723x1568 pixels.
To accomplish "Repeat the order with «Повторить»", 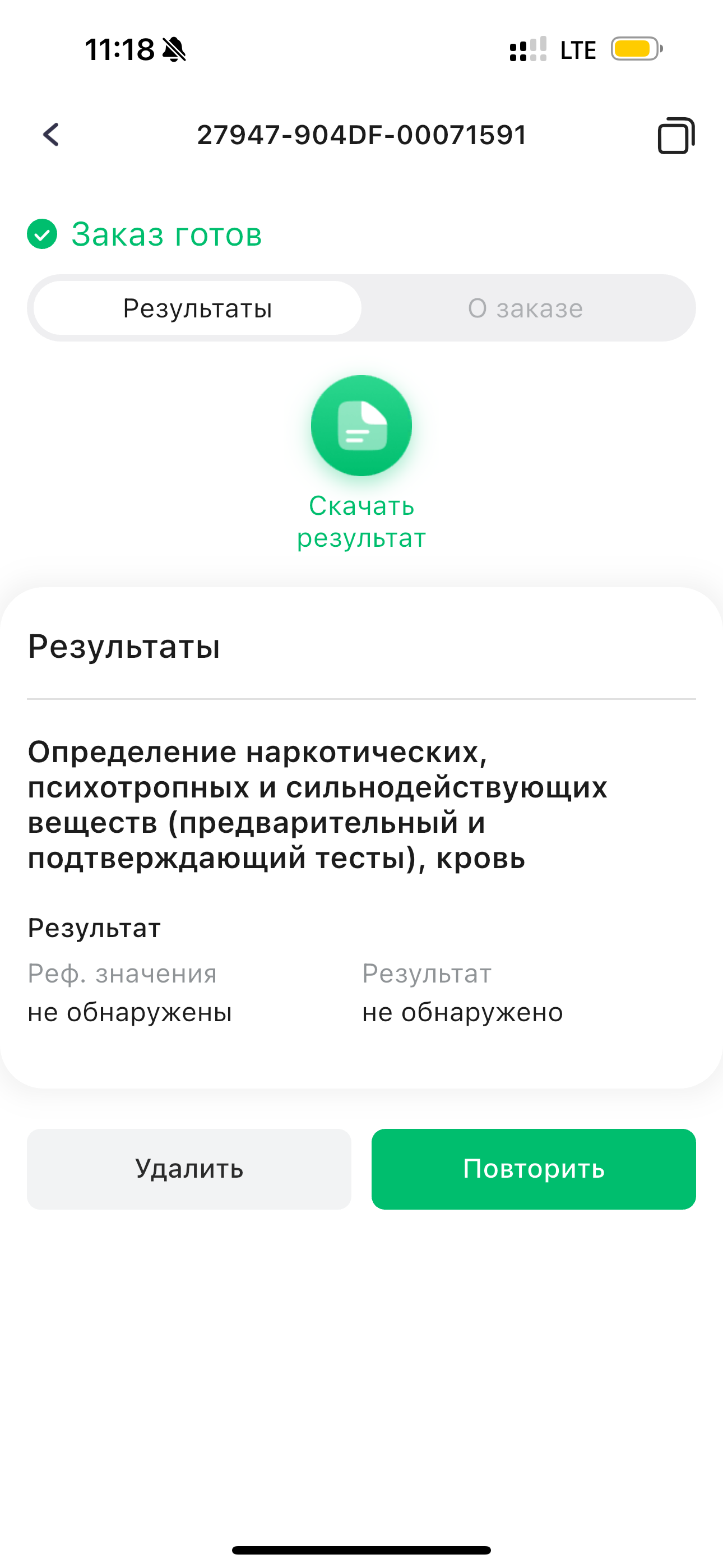I will 534,1169.
